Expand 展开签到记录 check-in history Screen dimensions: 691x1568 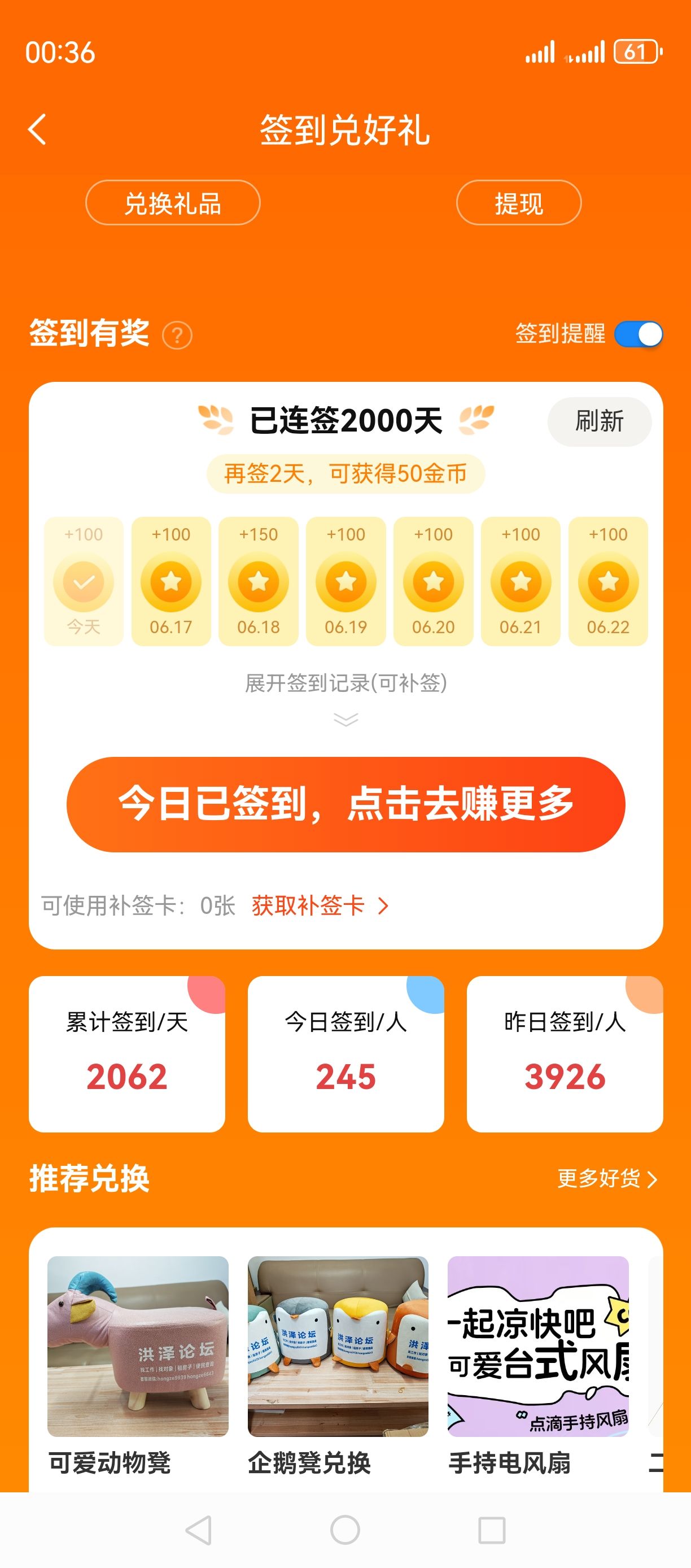345,695
